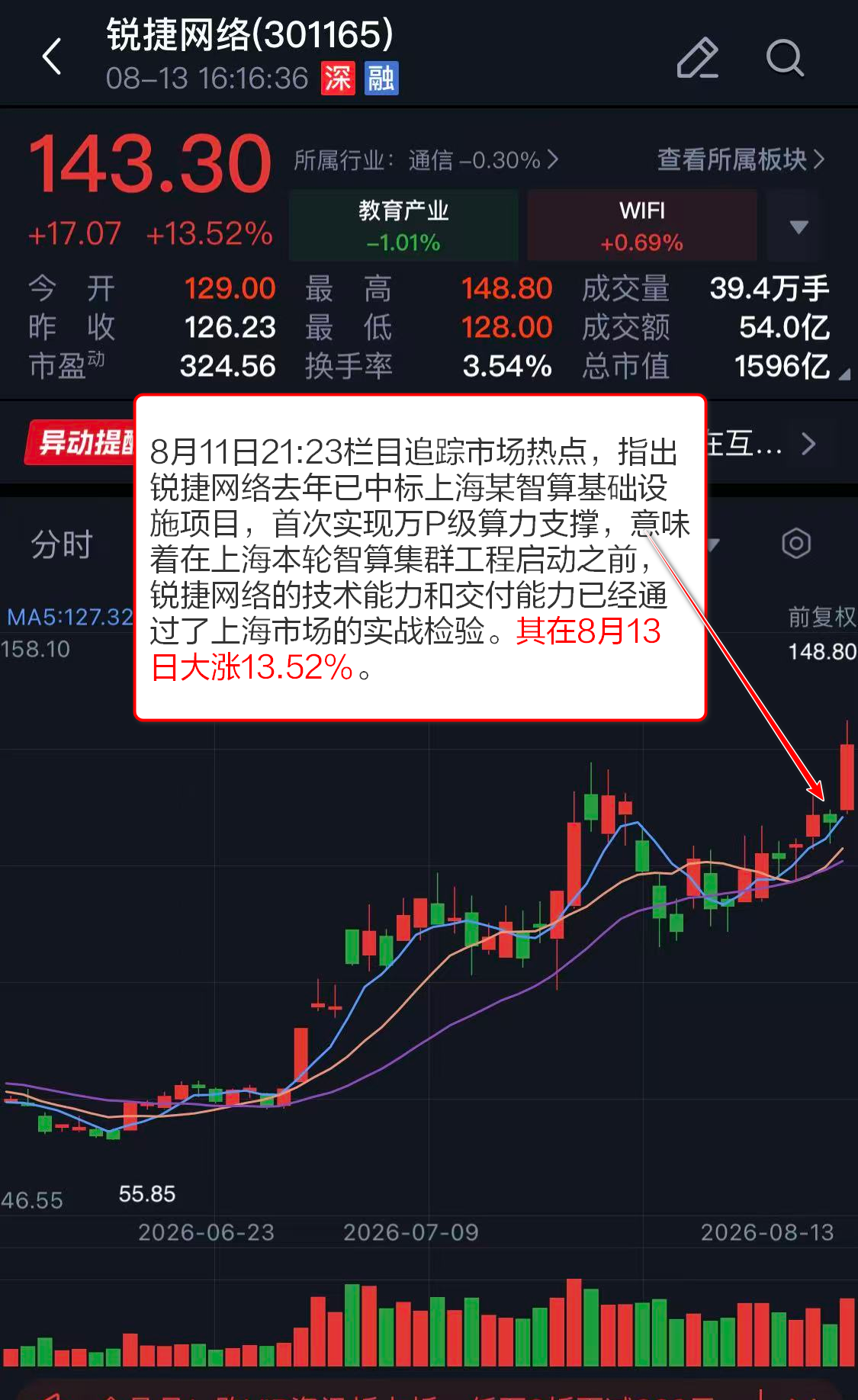The image size is (858, 1400).
Task: Expand 总市值 details corner arrow
Action: coord(844,374)
